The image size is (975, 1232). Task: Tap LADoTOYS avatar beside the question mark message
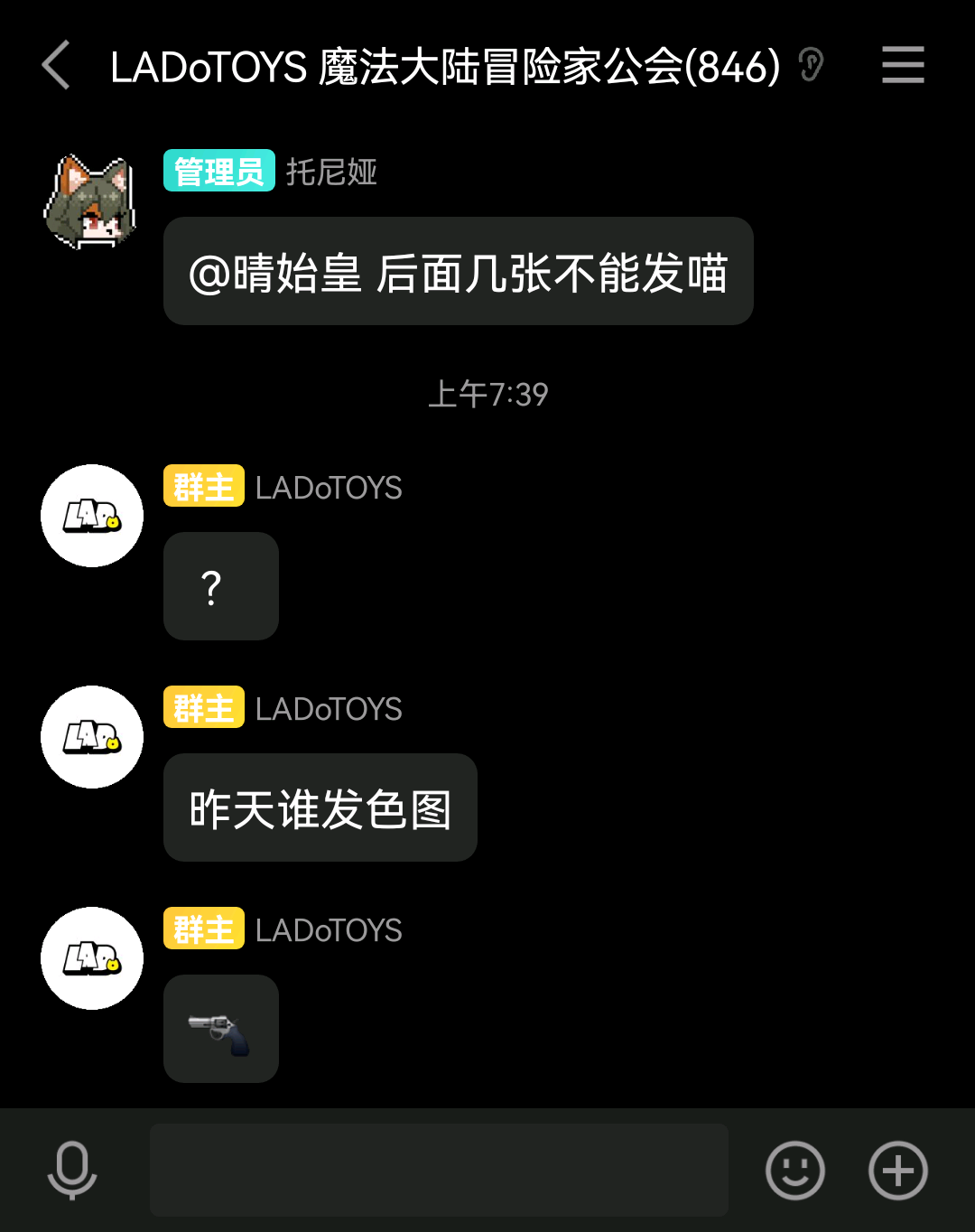pos(92,516)
